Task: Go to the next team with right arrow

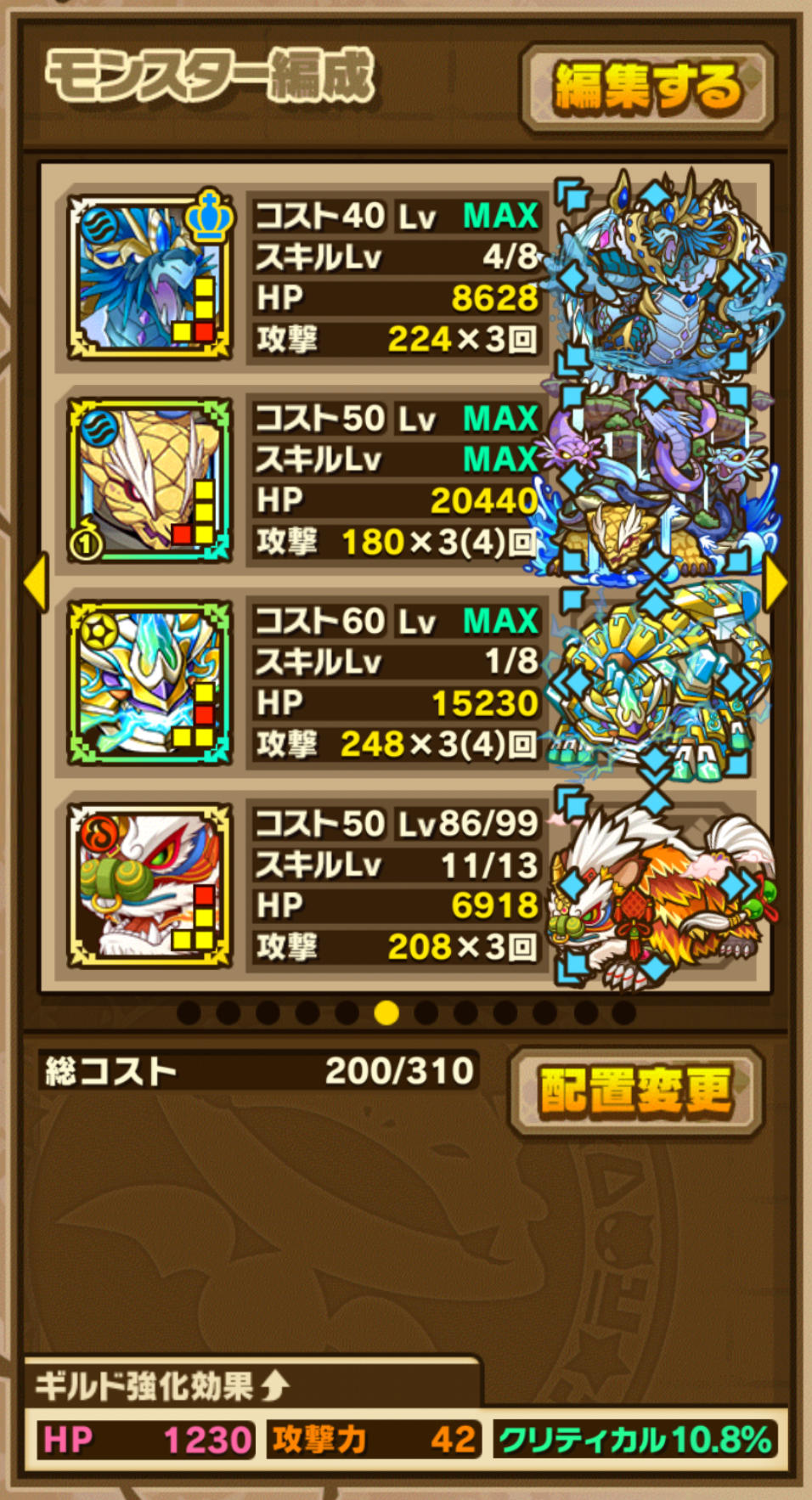Action: [775, 583]
